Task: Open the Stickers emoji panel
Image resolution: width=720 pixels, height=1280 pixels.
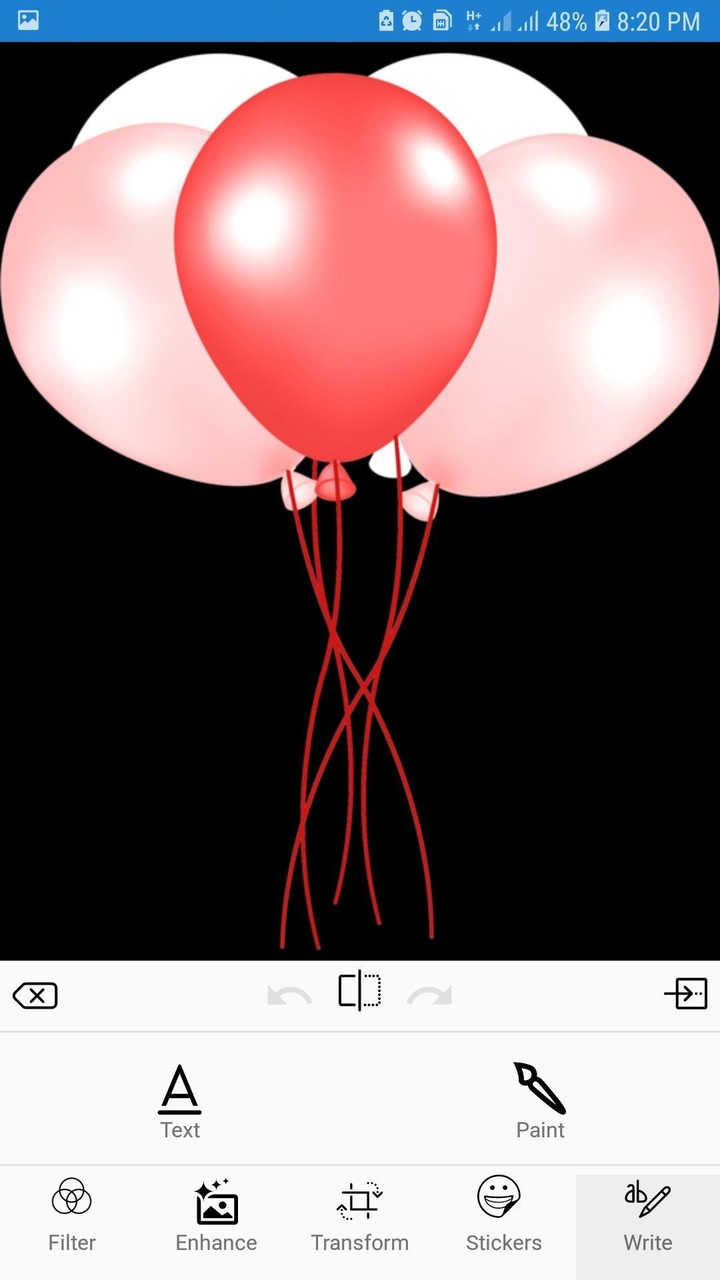Action: click(504, 1196)
